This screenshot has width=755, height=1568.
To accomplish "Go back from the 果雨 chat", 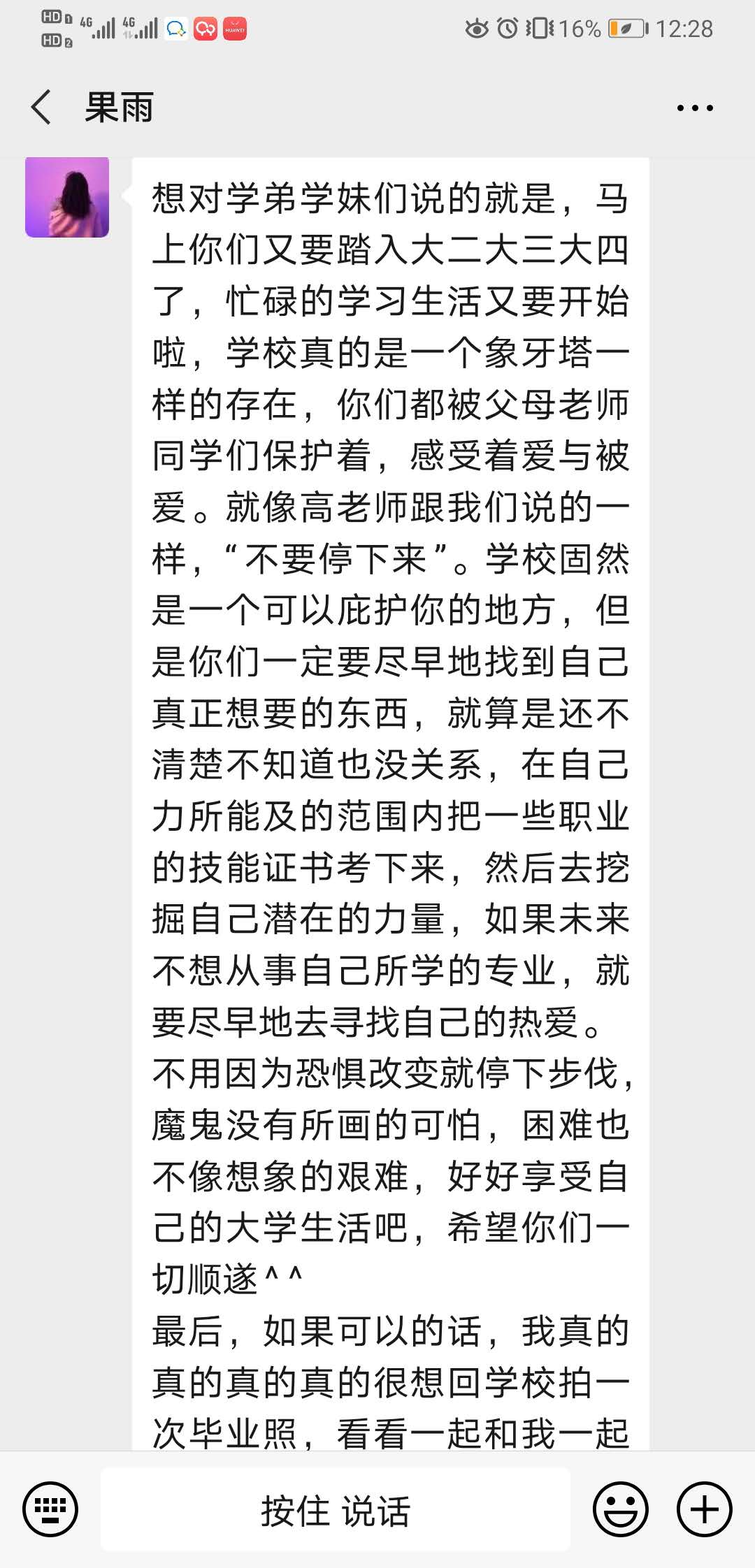I will pos(41,108).
